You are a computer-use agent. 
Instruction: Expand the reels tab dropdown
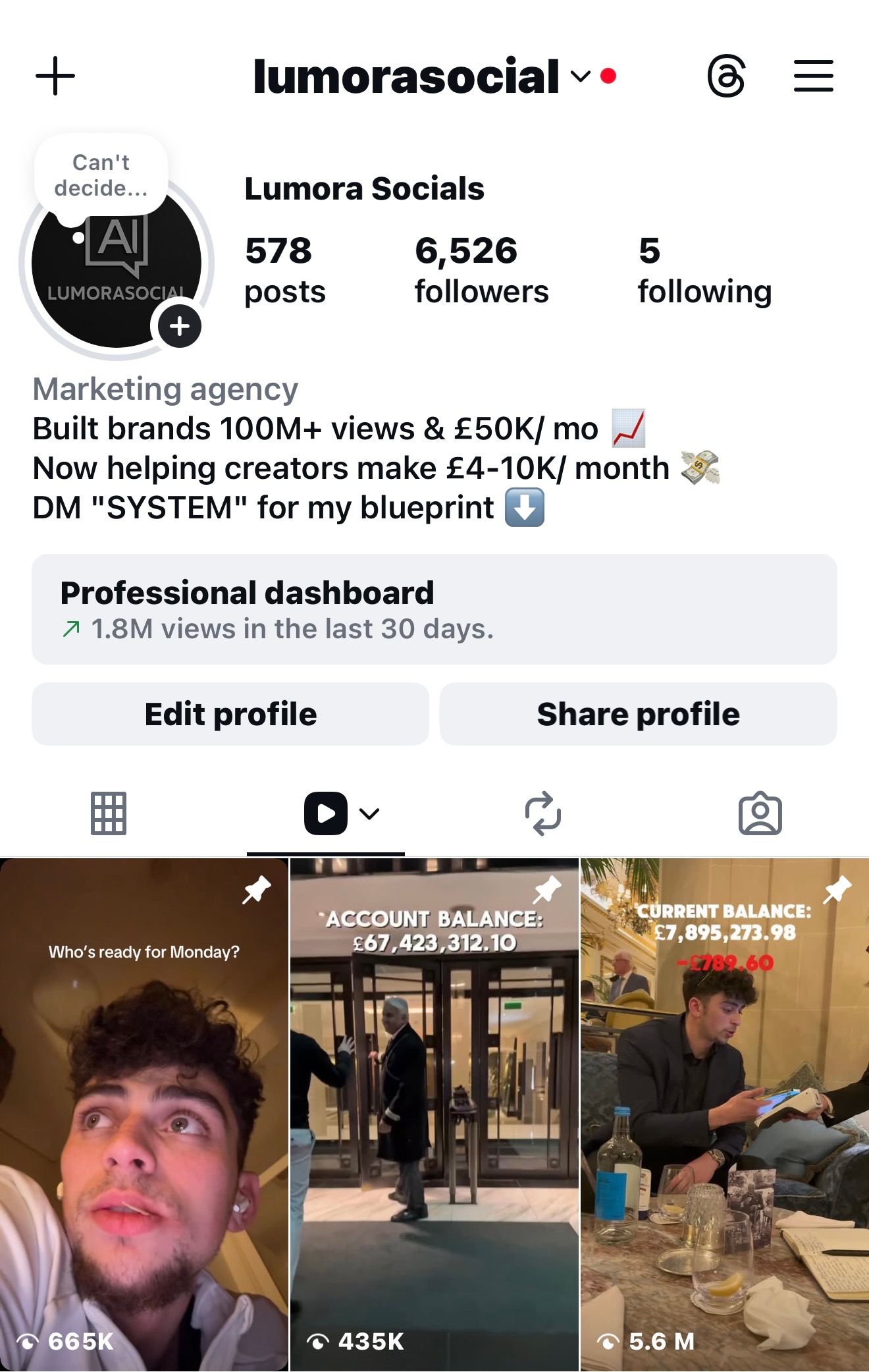click(369, 814)
